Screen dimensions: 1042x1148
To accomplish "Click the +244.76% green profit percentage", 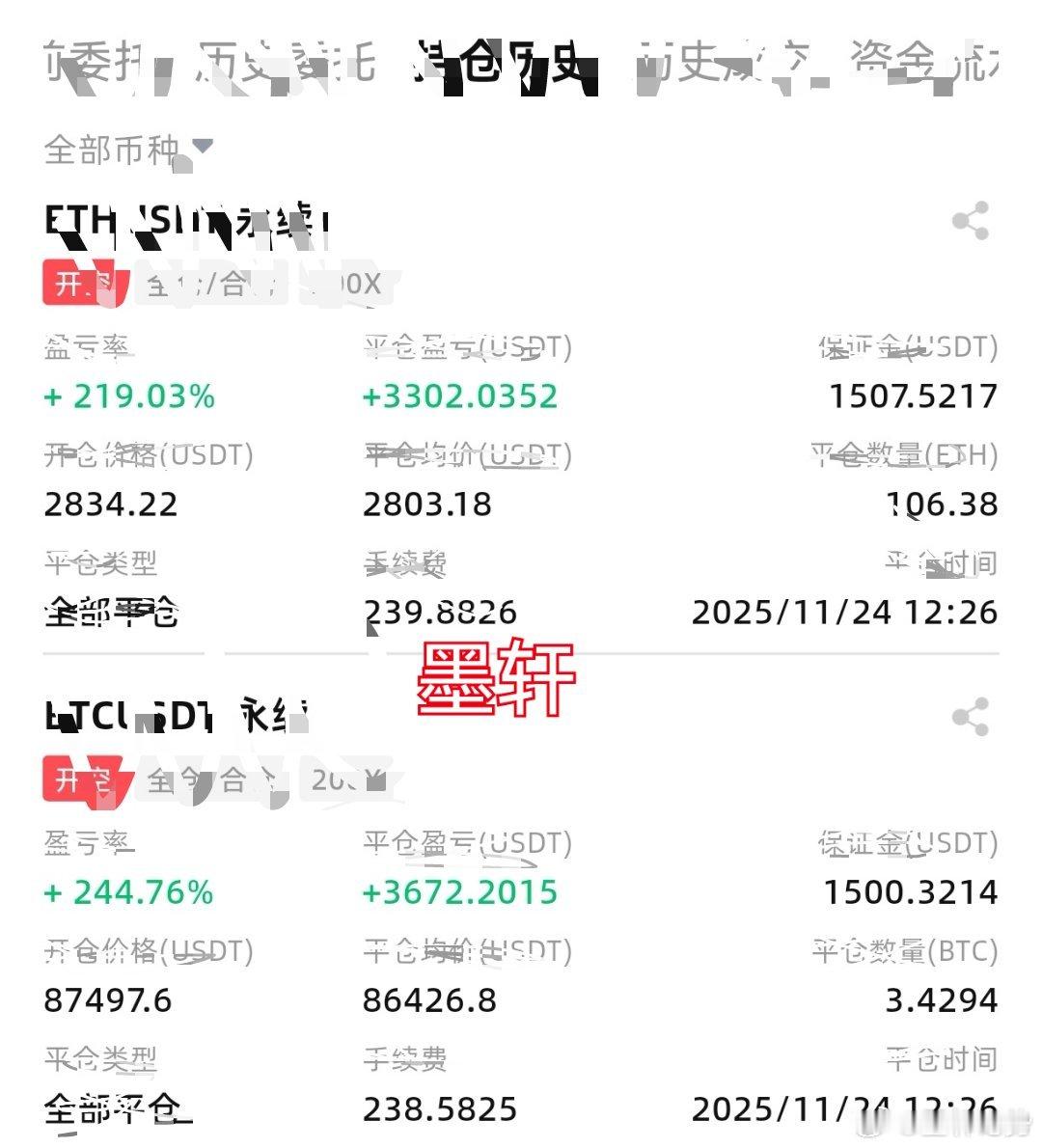I will 129,892.
